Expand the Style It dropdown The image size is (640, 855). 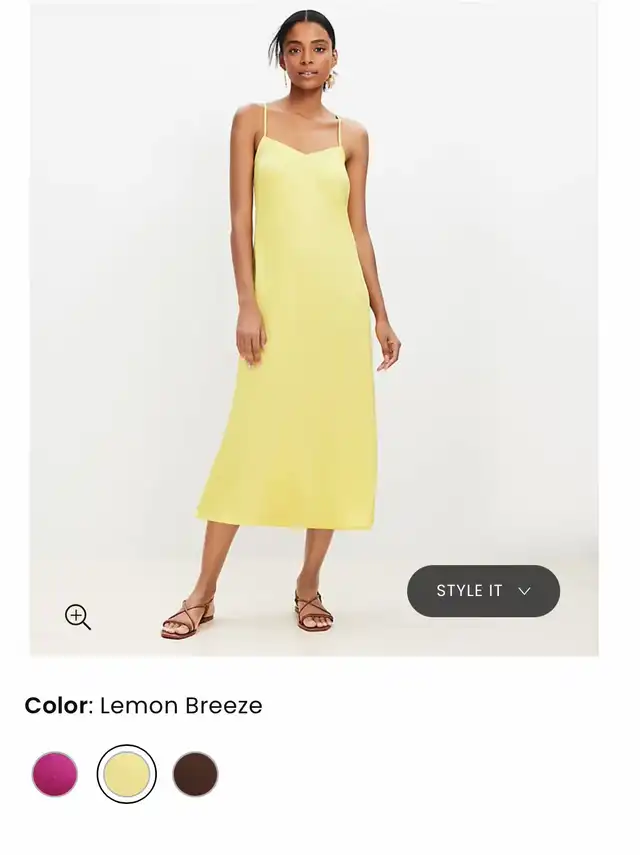(x=483, y=591)
